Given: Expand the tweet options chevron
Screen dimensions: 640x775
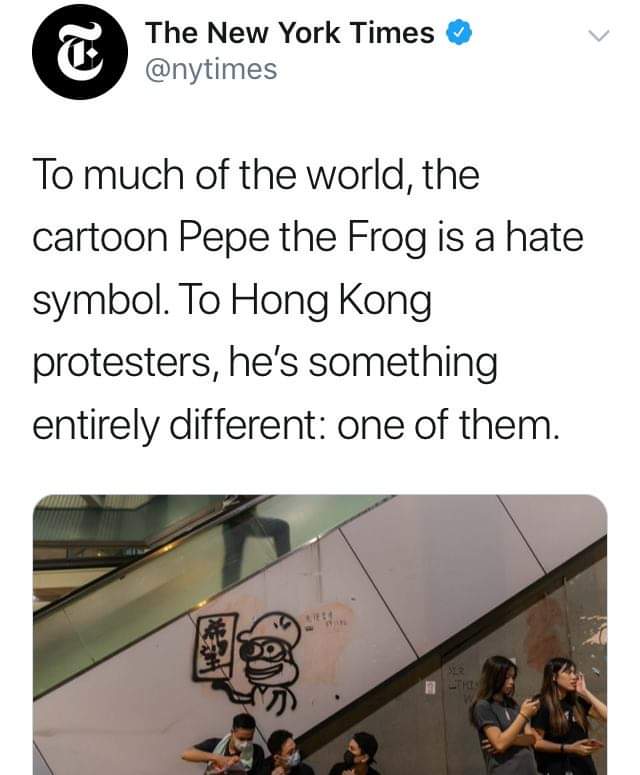Looking at the screenshot, I should click(597, 36).
